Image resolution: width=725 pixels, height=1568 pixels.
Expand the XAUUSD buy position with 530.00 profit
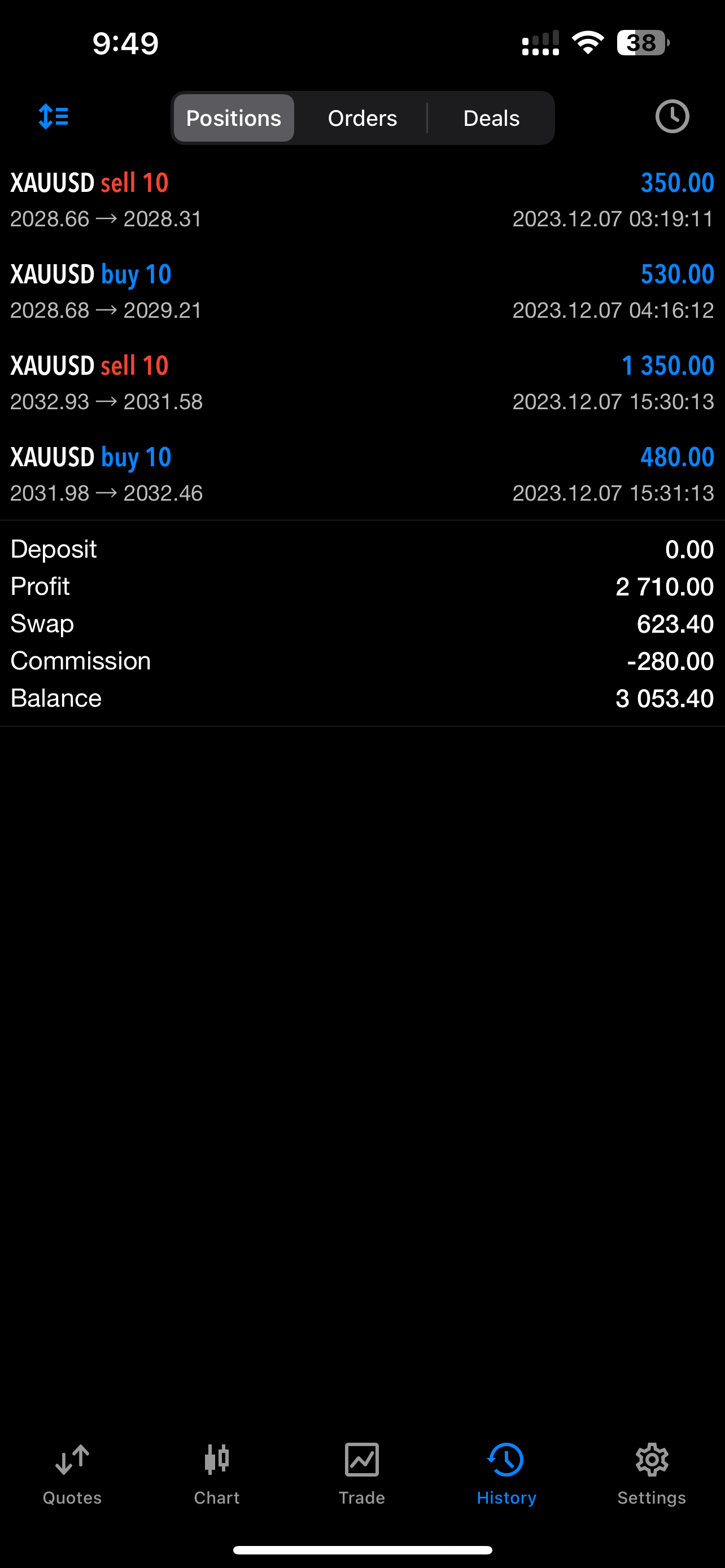click(362, 292)
